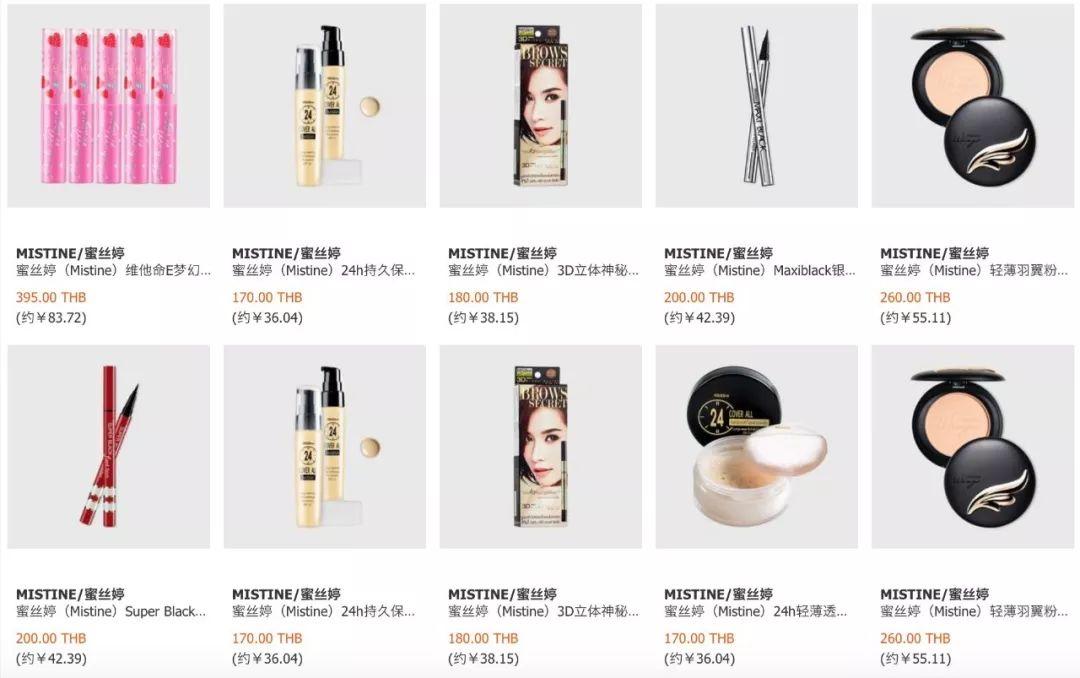
Task: Open the Mistine 24h轻薄透 loose powder card
Action: pyautogui.click(x=756, y=447)
